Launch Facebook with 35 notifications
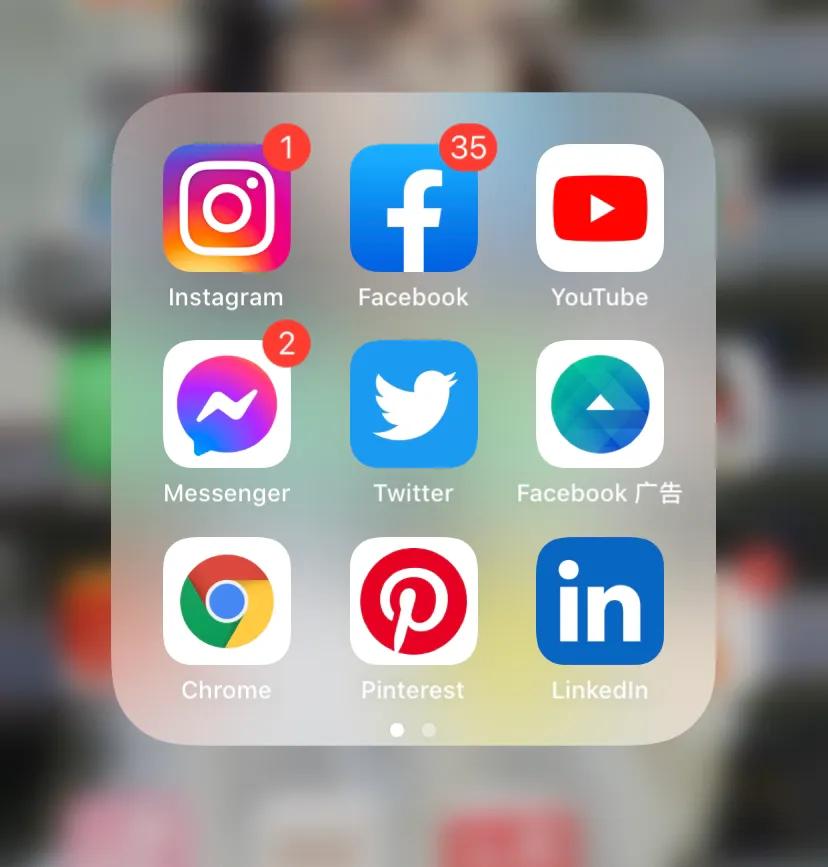The width and height of the screenshot is (828, 867). coord(413,208)
